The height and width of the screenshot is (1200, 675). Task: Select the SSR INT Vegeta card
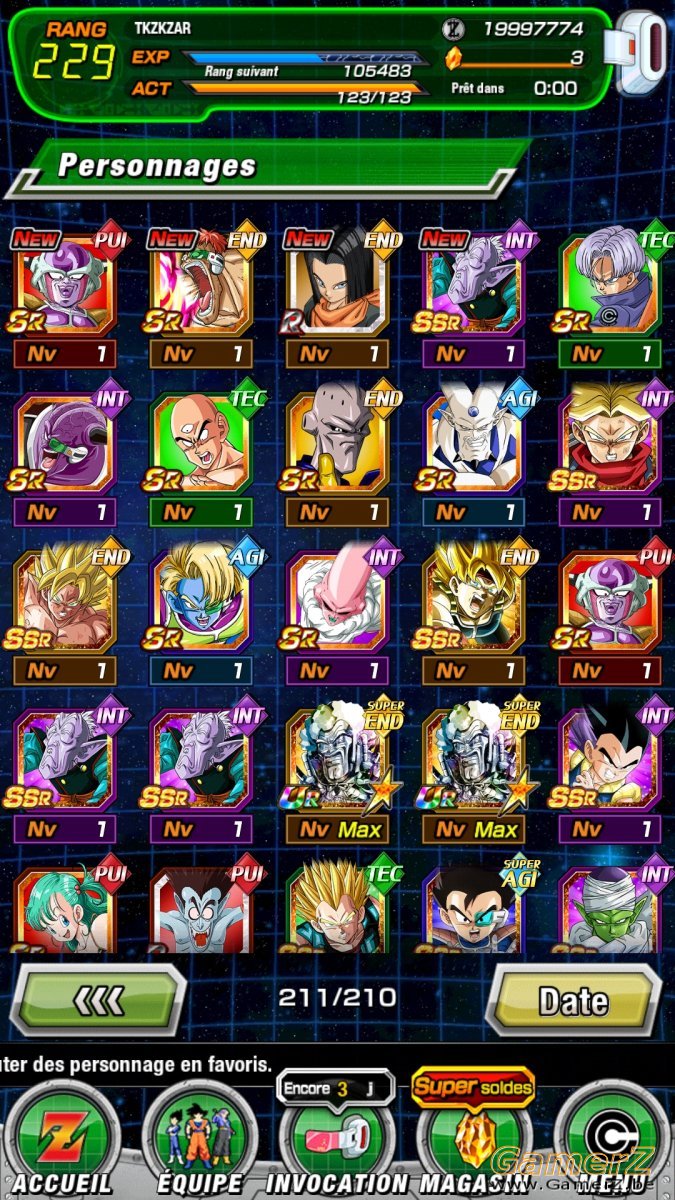[609, 772]
